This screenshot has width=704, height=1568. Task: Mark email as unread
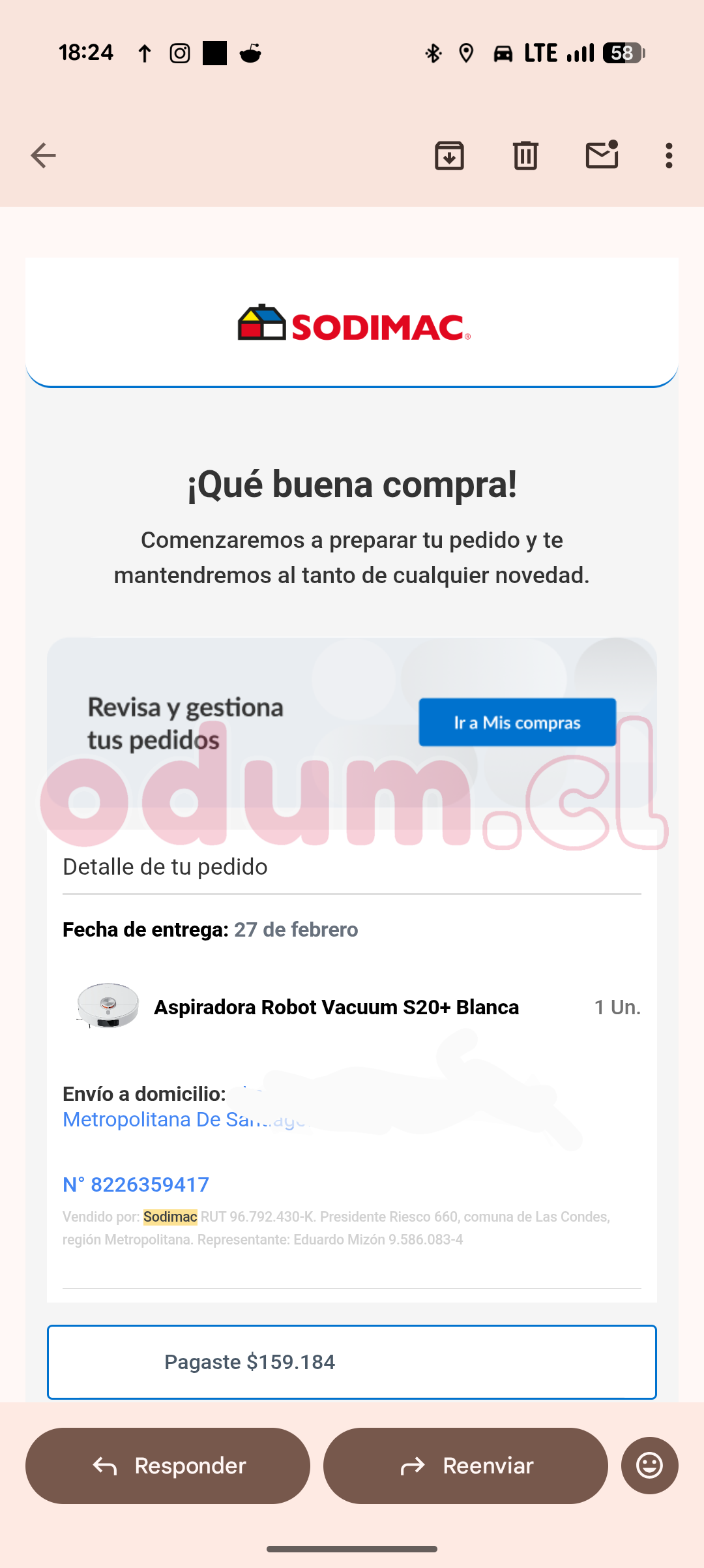pos(602,155)
